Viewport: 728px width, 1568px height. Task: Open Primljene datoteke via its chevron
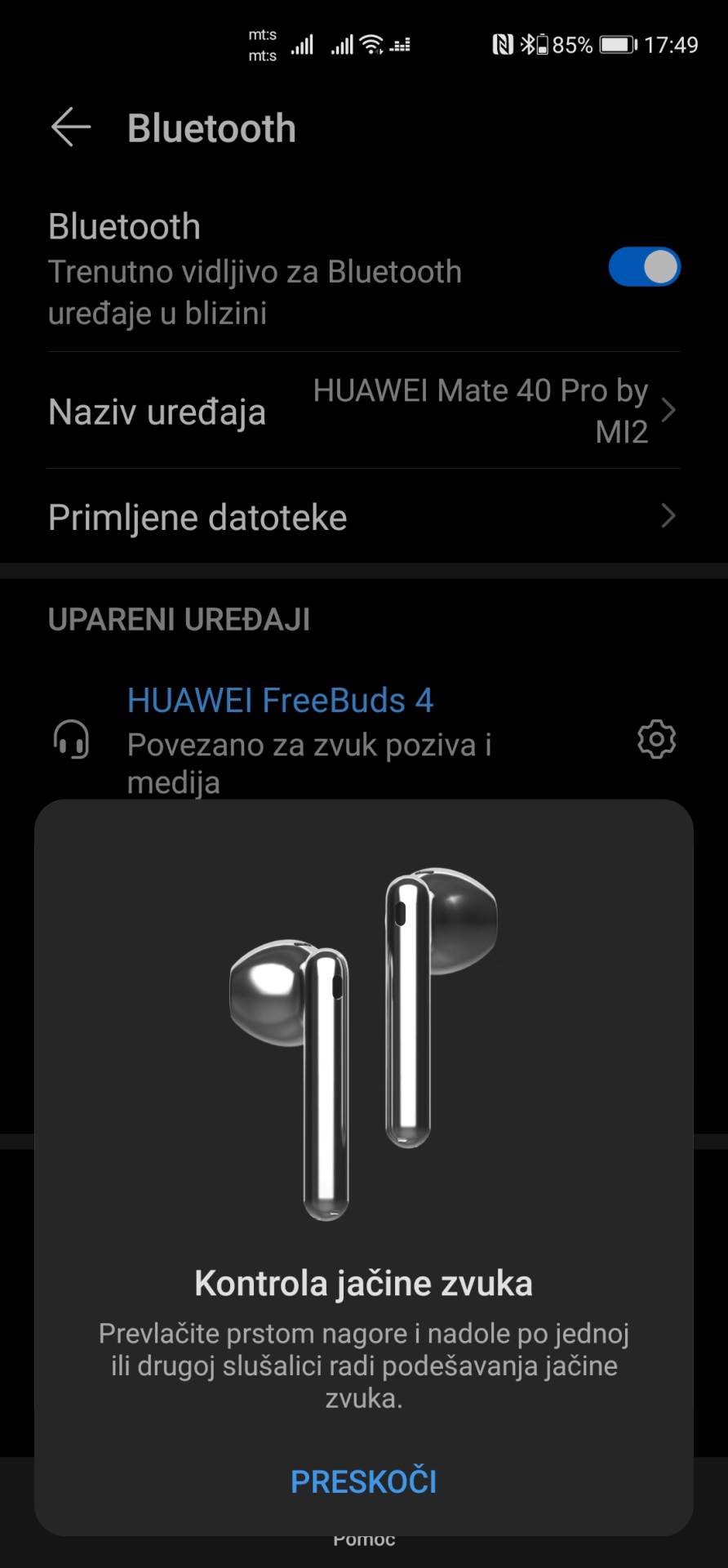click(x=669, y=516)
